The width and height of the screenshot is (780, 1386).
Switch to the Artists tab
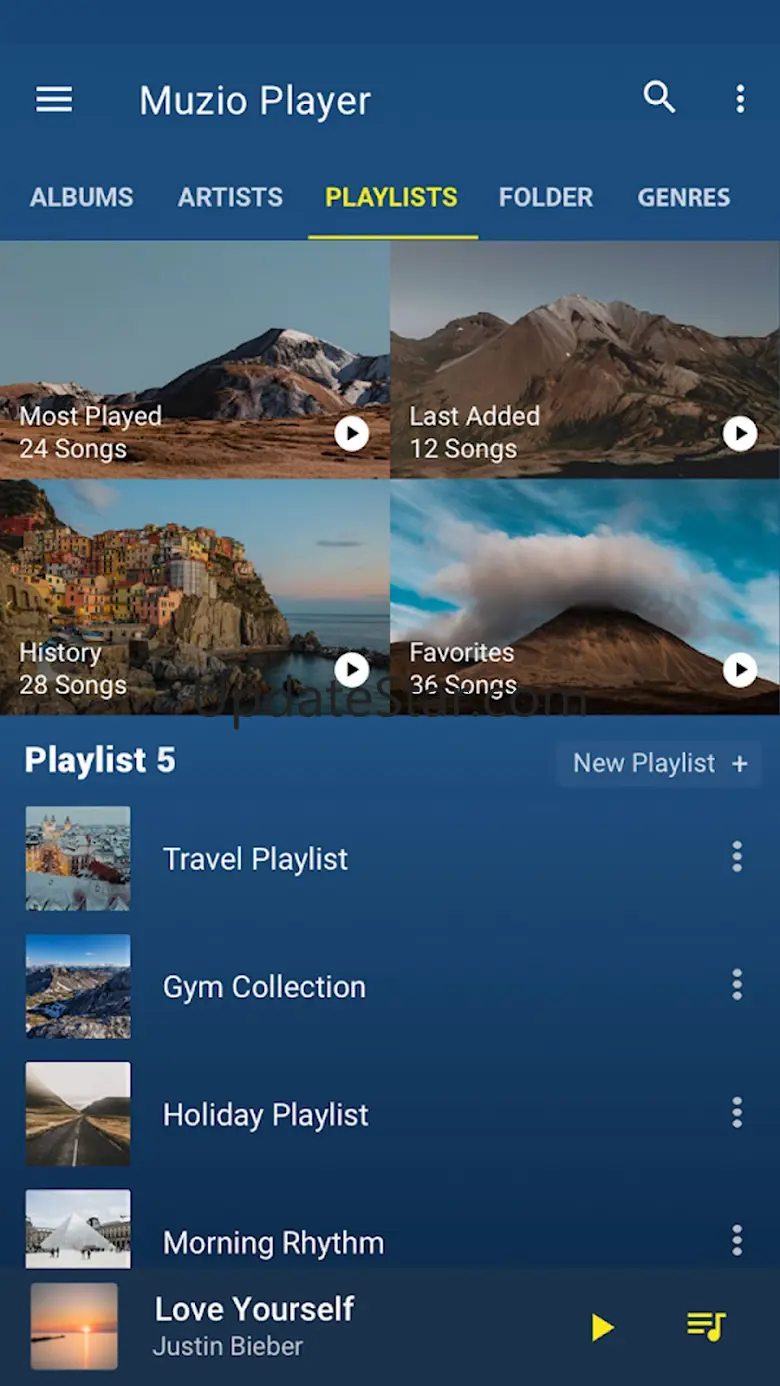click(x=230, y=197)
